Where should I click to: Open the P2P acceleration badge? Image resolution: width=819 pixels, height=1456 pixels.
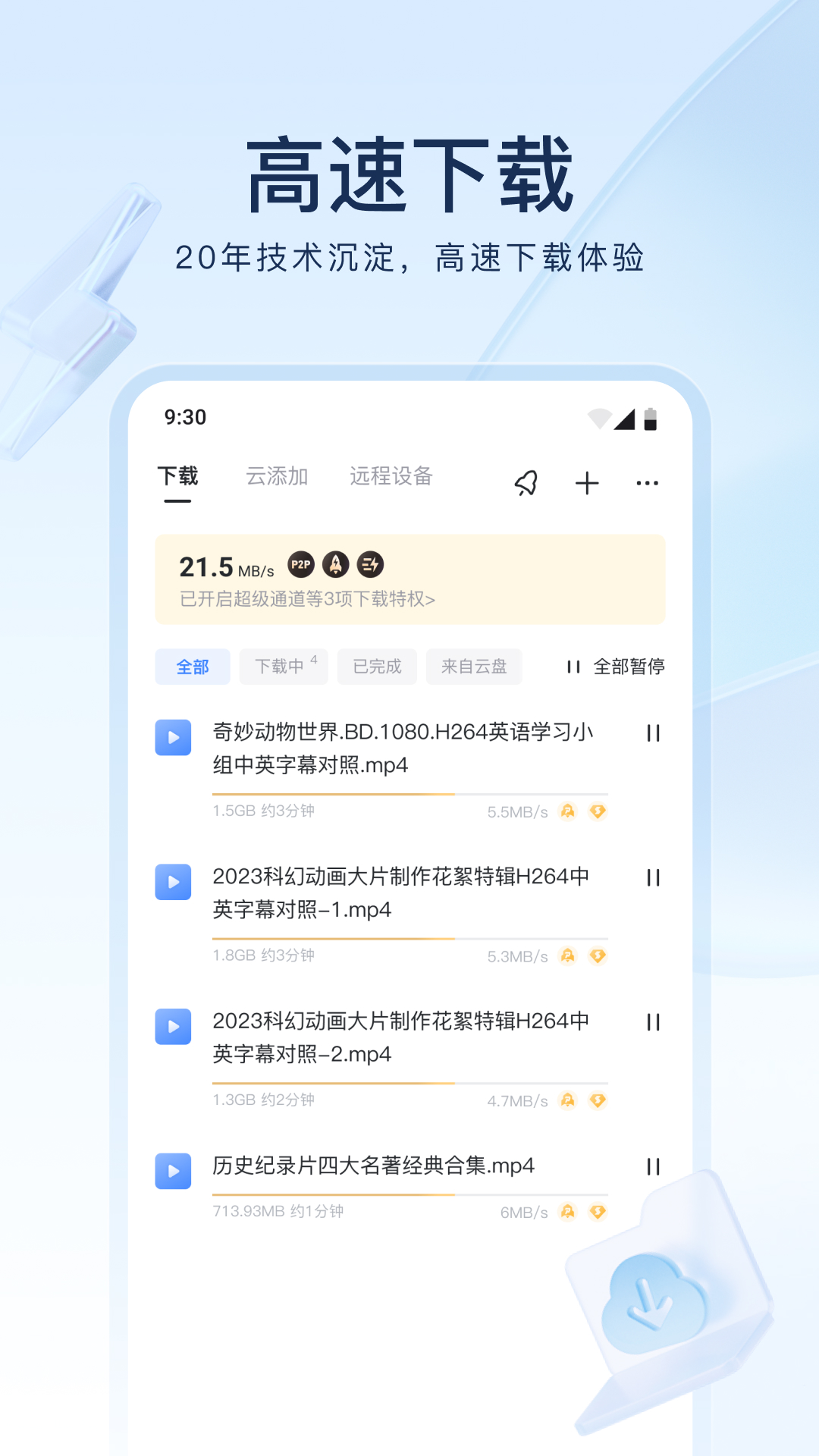tap(300, 564)
